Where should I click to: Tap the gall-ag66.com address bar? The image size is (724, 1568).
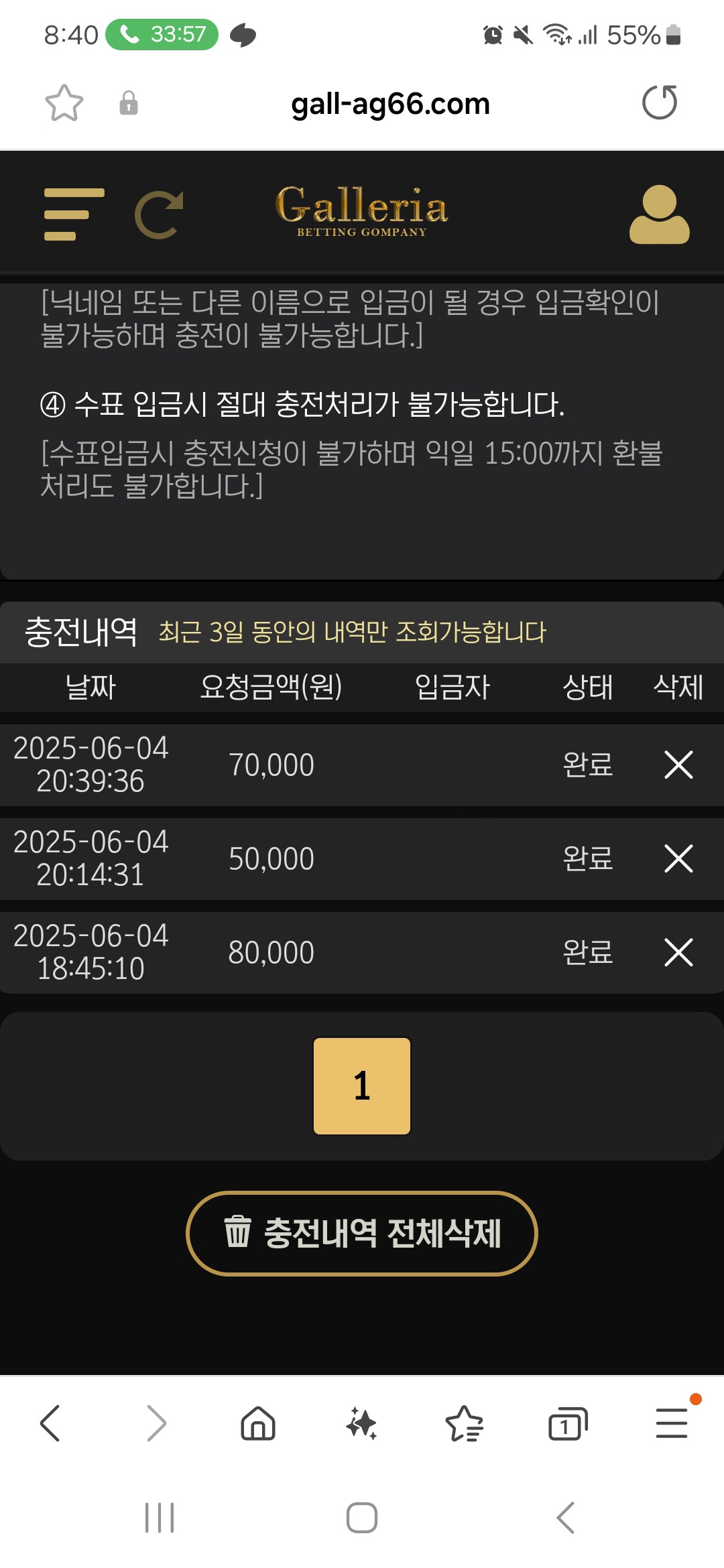390,104
